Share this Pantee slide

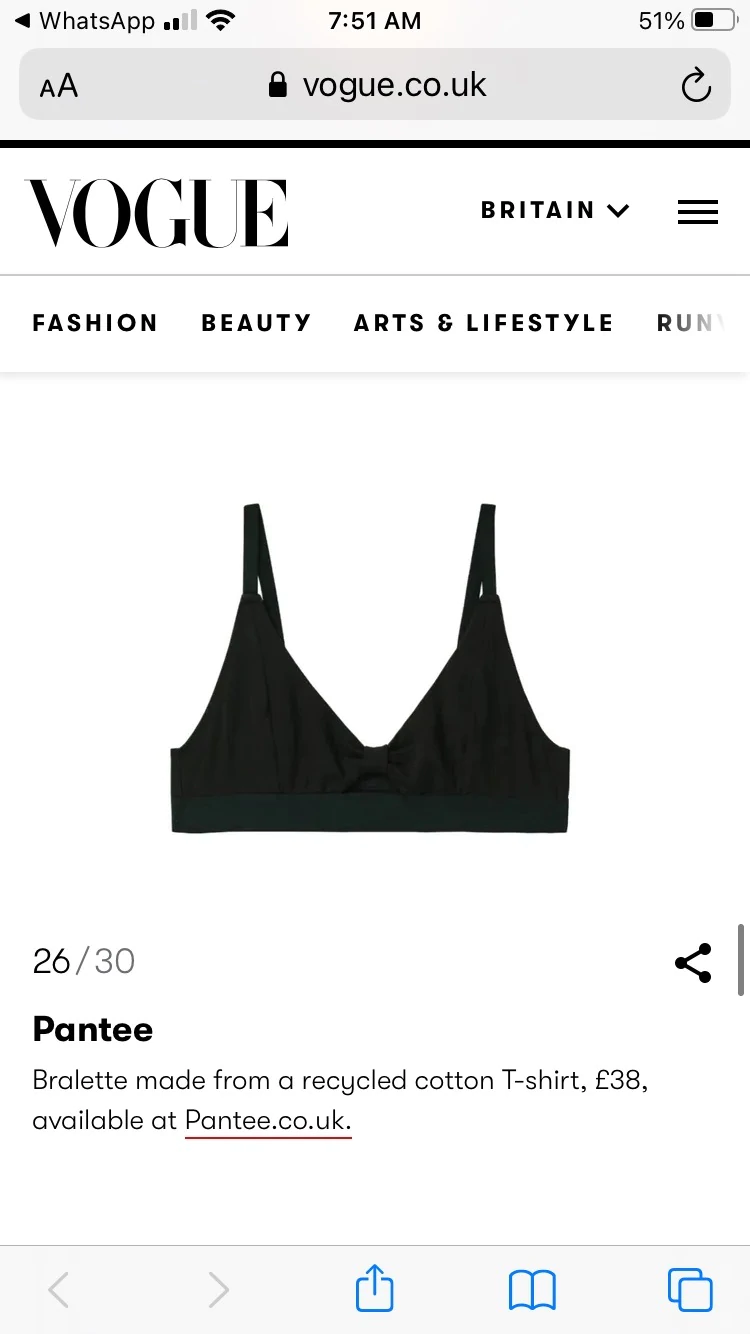[x=693, y=963]
